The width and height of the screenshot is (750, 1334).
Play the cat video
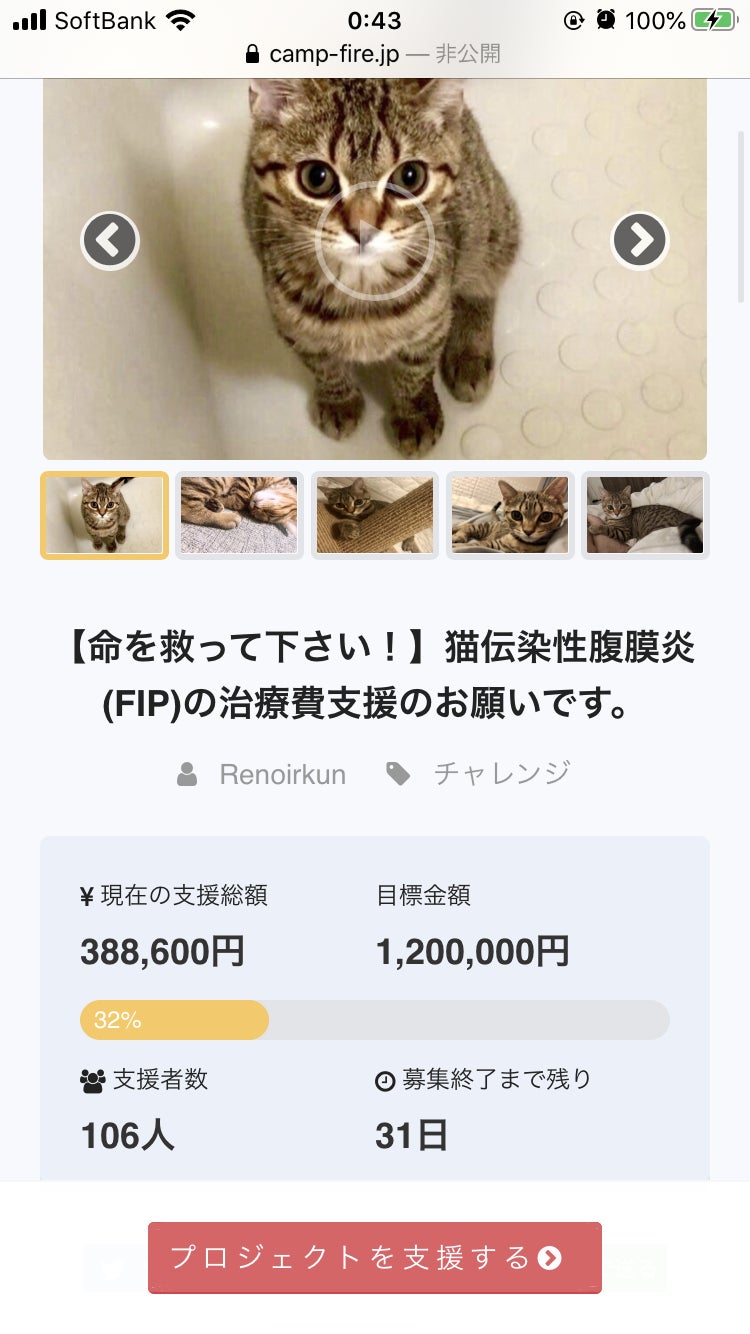coord(375,241)
